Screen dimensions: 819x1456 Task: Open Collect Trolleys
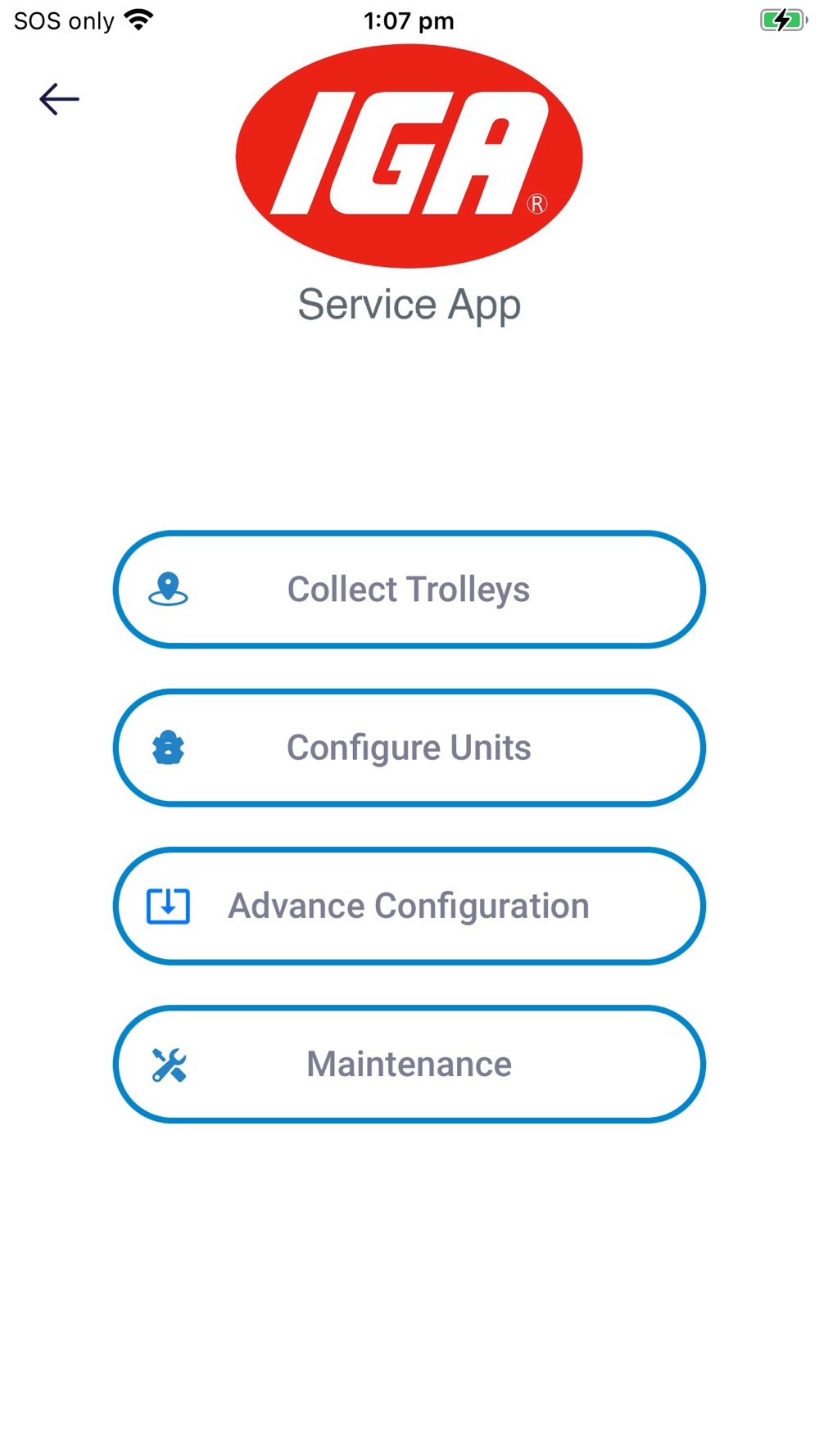tap(409, 590)
